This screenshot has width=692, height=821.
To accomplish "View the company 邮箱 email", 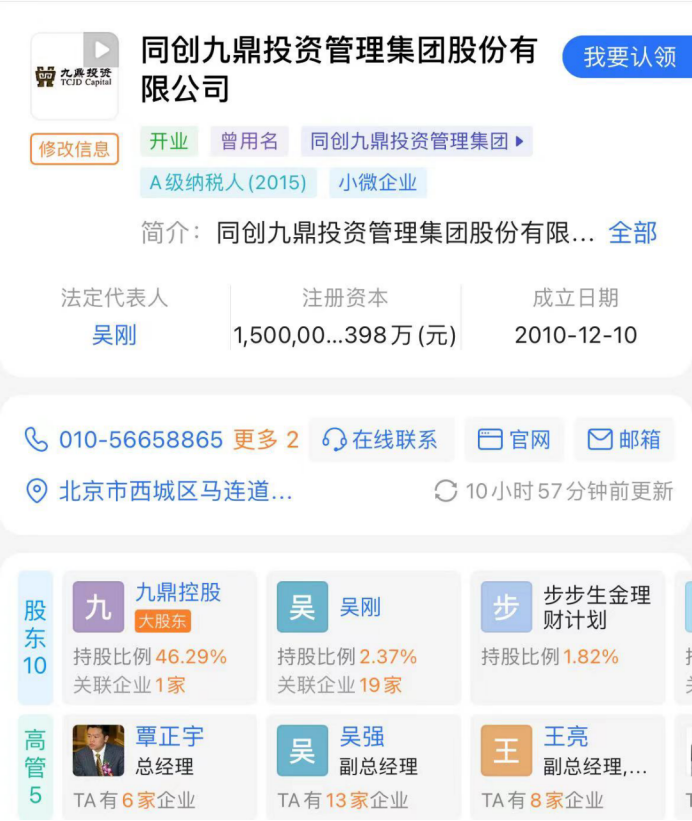I will (x=624, y=440).
